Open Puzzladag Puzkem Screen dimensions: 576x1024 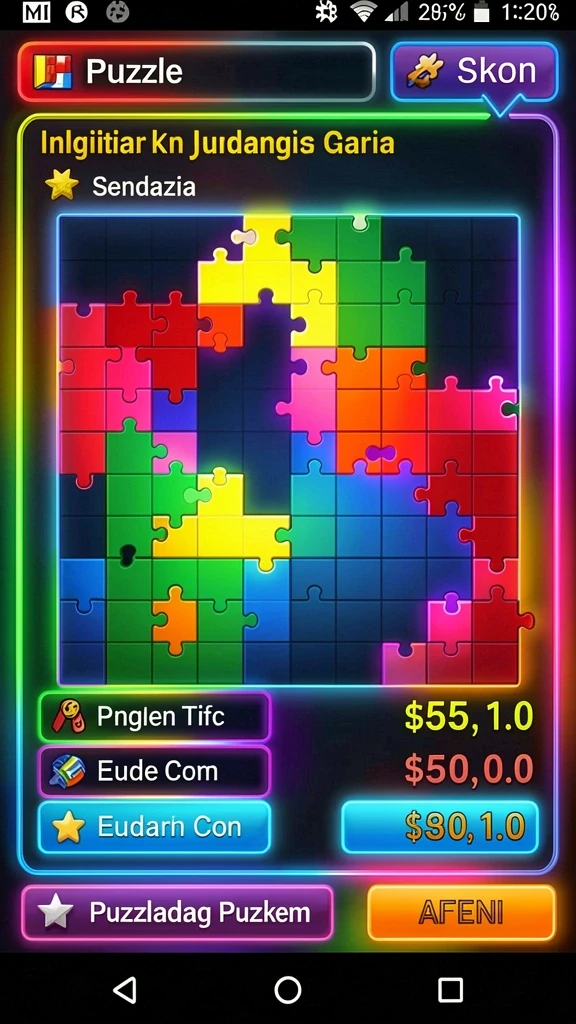[x=177, y=912]
